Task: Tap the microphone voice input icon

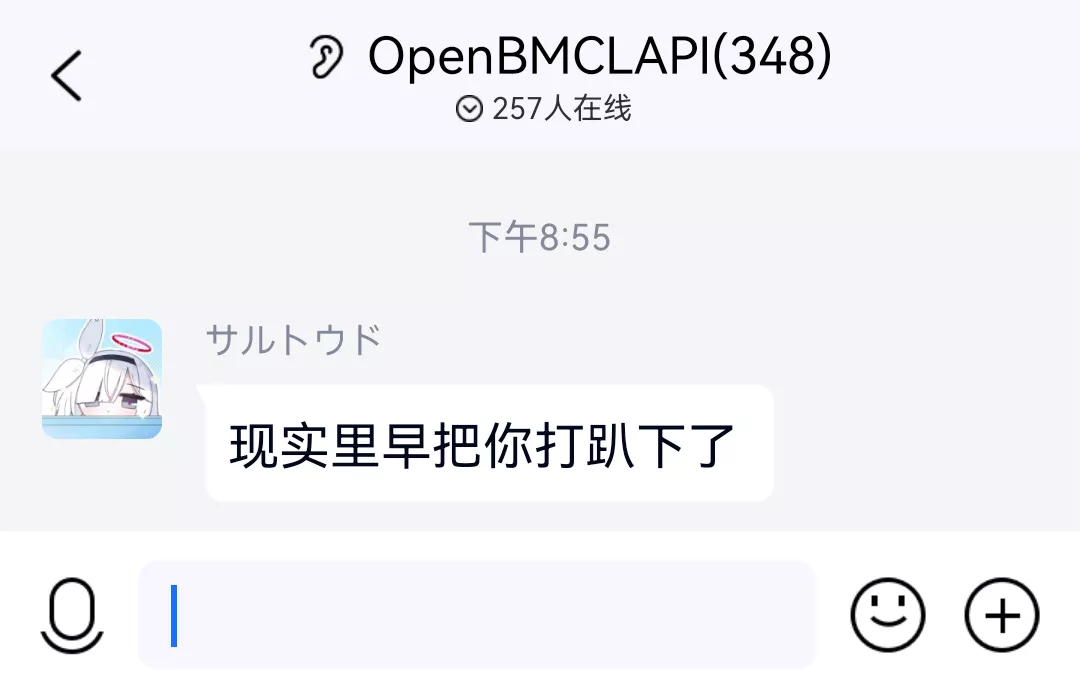Action: pyautogui.click(x=72, y=615)
